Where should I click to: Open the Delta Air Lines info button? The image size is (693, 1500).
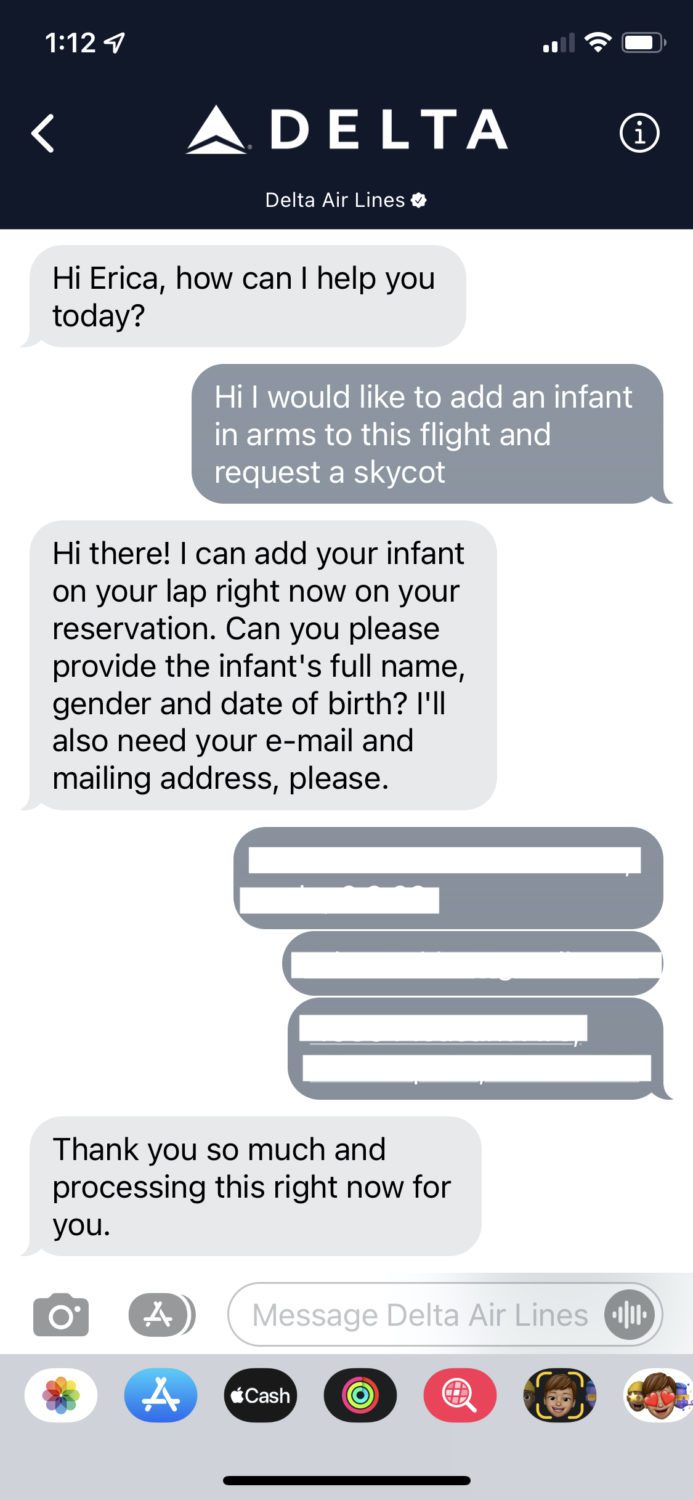(639, 133)
